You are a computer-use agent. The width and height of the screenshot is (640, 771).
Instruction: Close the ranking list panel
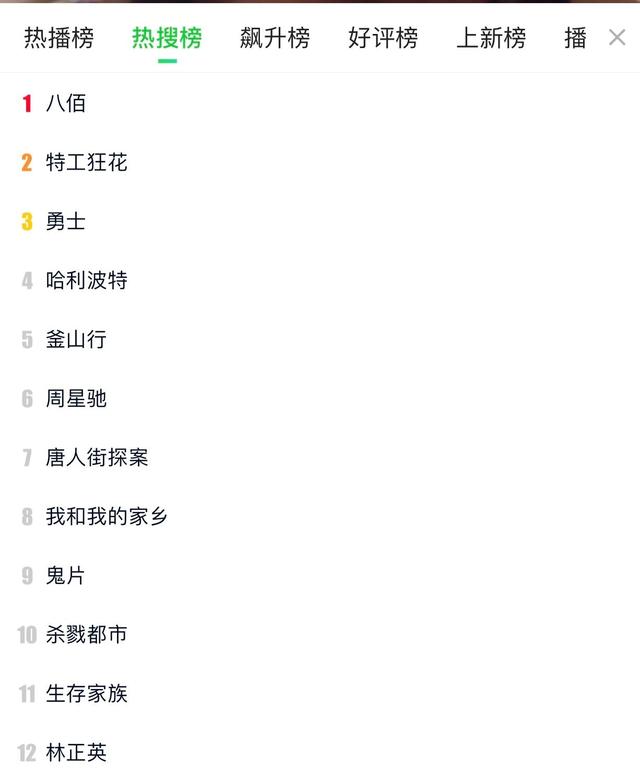tap(617, 38)
